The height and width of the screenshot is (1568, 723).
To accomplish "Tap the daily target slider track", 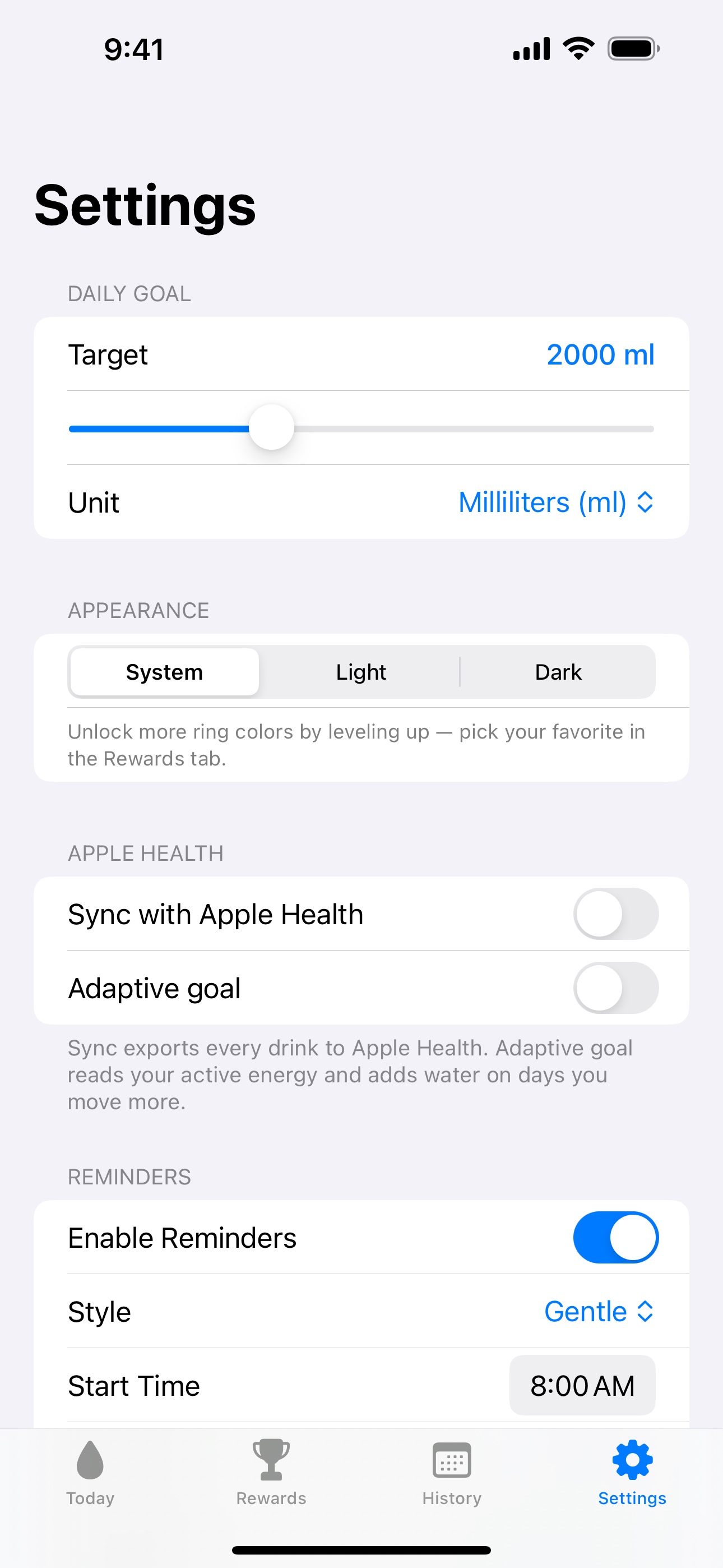I will pos(361,428).
